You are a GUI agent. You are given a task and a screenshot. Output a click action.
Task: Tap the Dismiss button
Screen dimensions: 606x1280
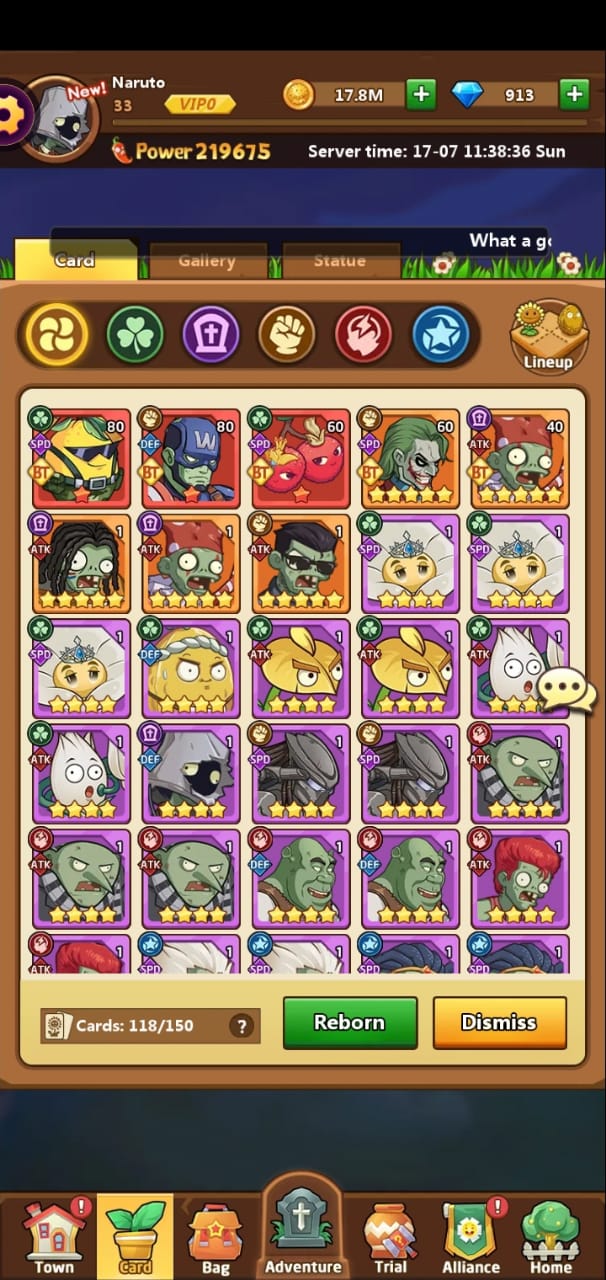499,1022
